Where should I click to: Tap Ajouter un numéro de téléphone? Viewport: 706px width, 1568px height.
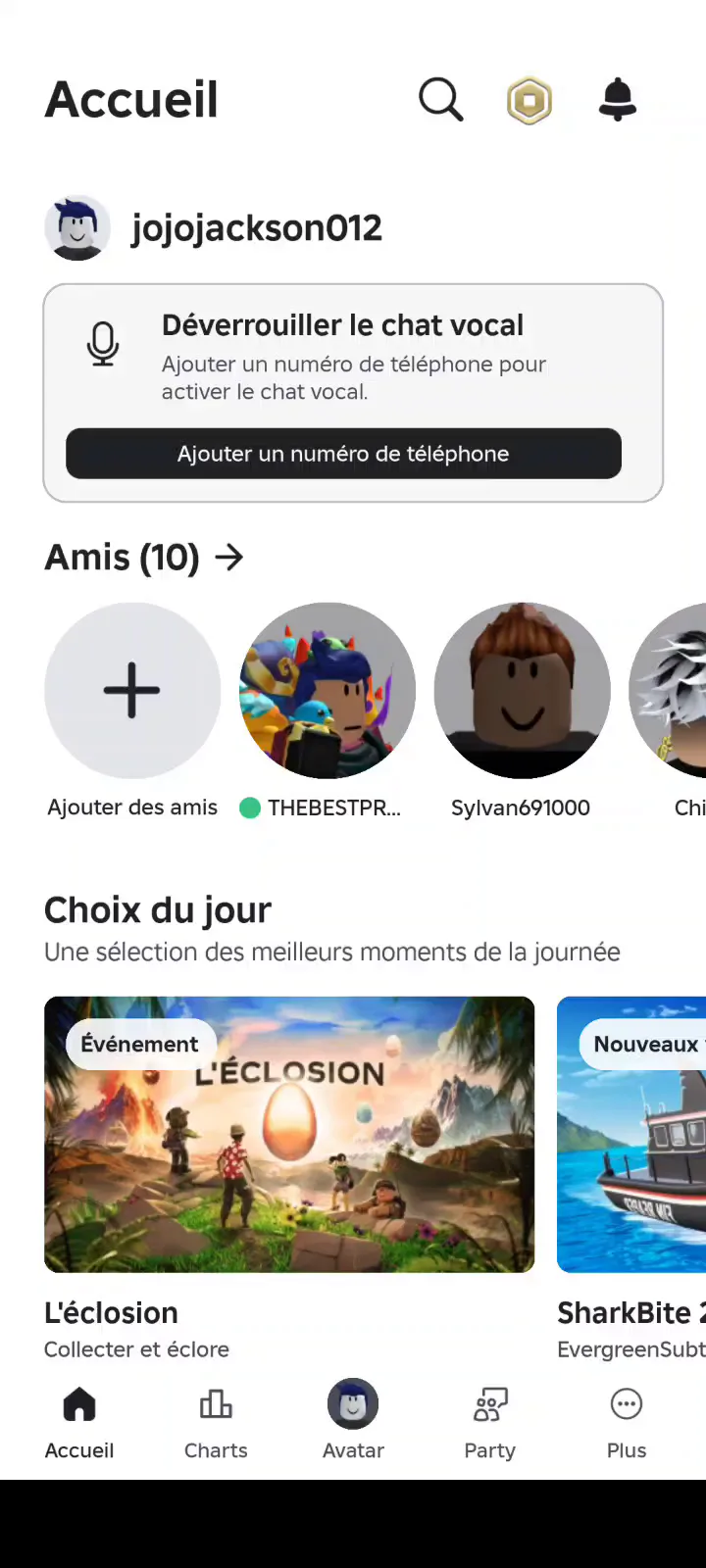click(x=343, y=454)
